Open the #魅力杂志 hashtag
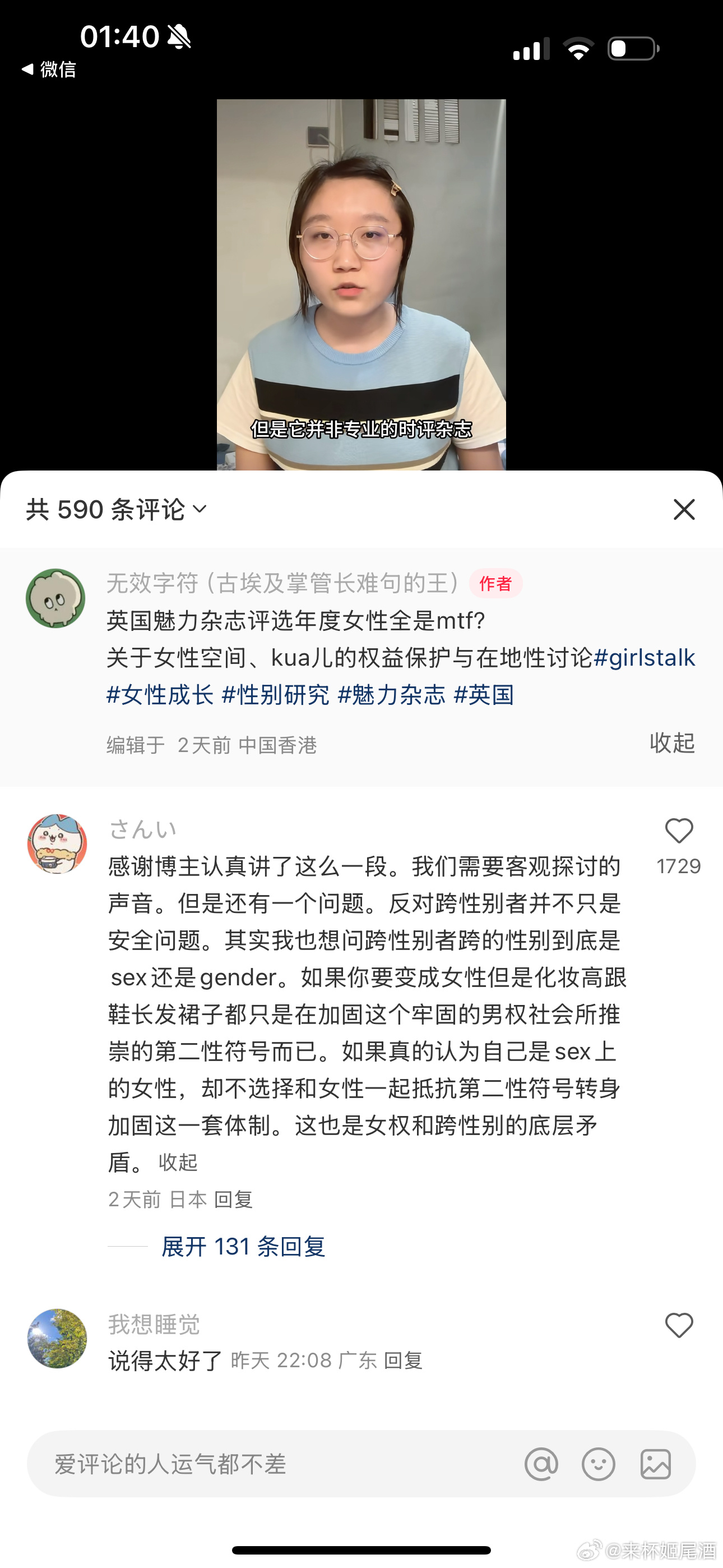 (x=391, y=695)
